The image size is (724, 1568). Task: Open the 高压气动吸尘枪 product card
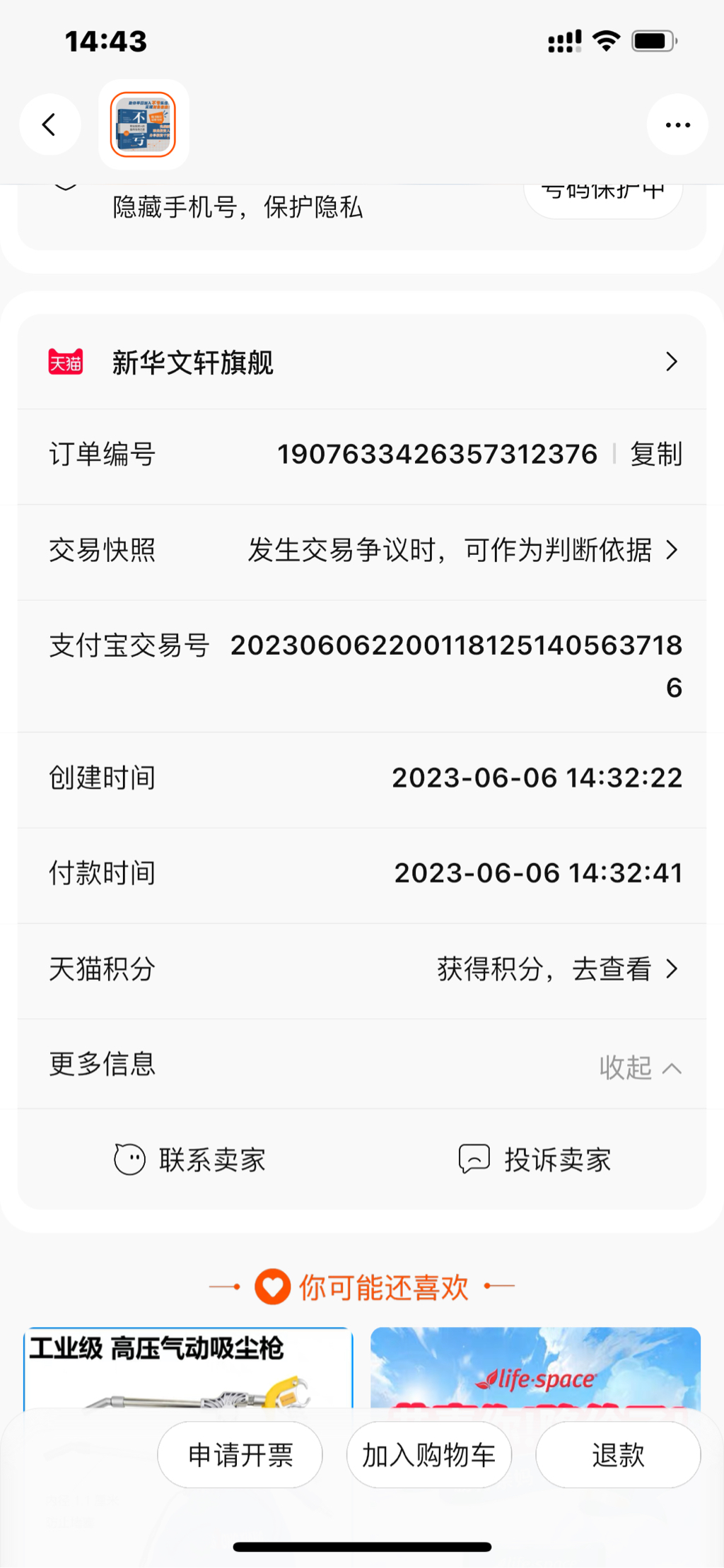pyautogui.click(x=188, y=1368)
